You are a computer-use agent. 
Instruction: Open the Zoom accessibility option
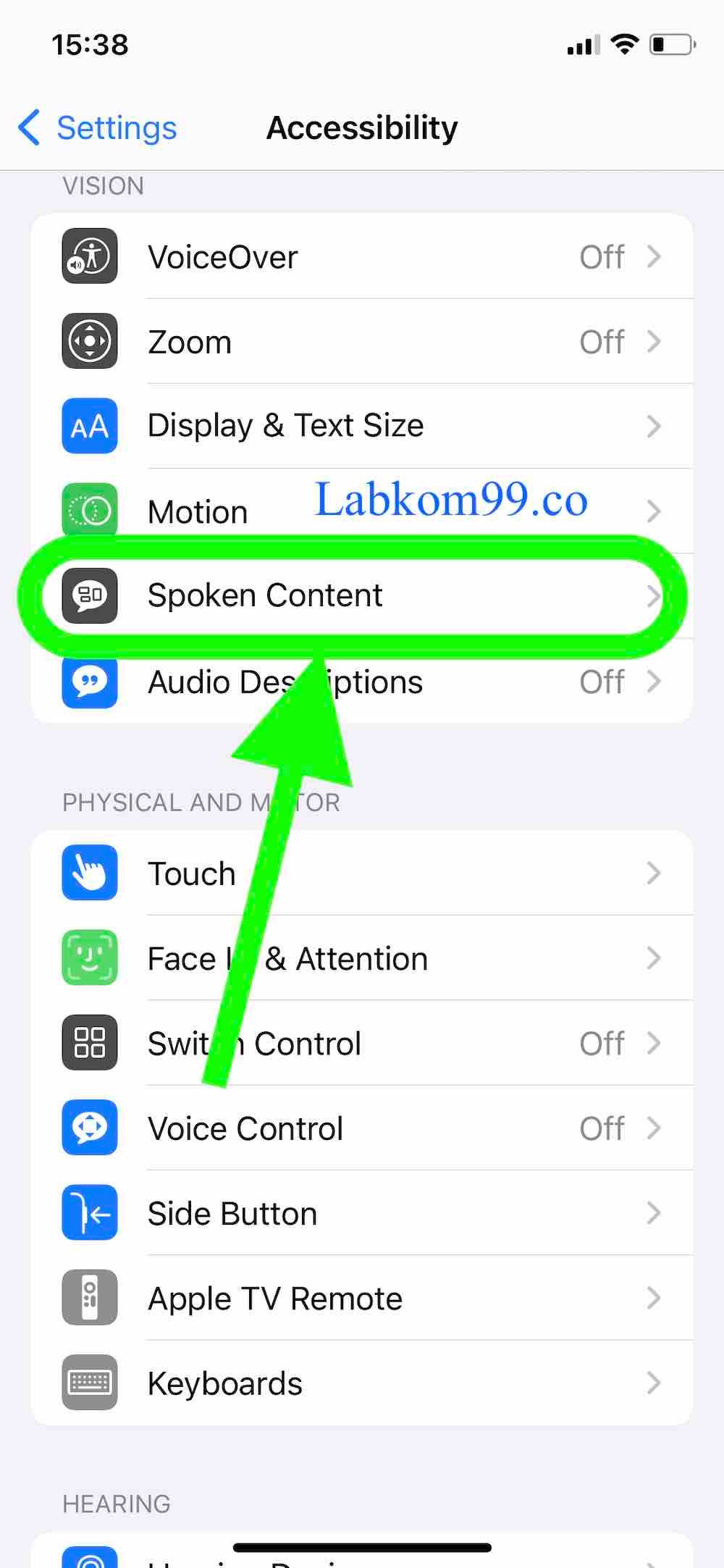362,342
